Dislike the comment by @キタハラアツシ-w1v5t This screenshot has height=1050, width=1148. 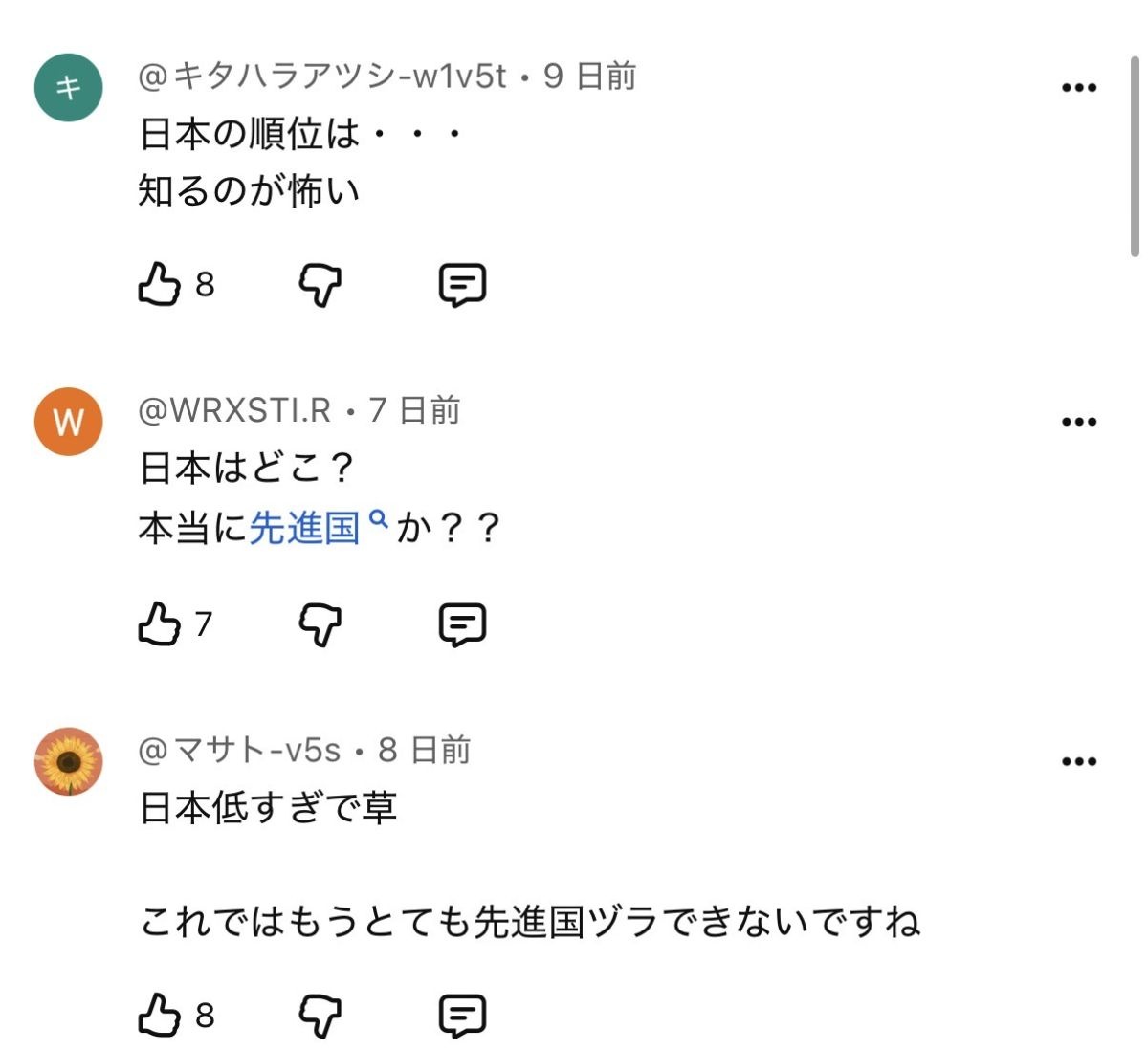pyautogui.click(x=320, y=284)
